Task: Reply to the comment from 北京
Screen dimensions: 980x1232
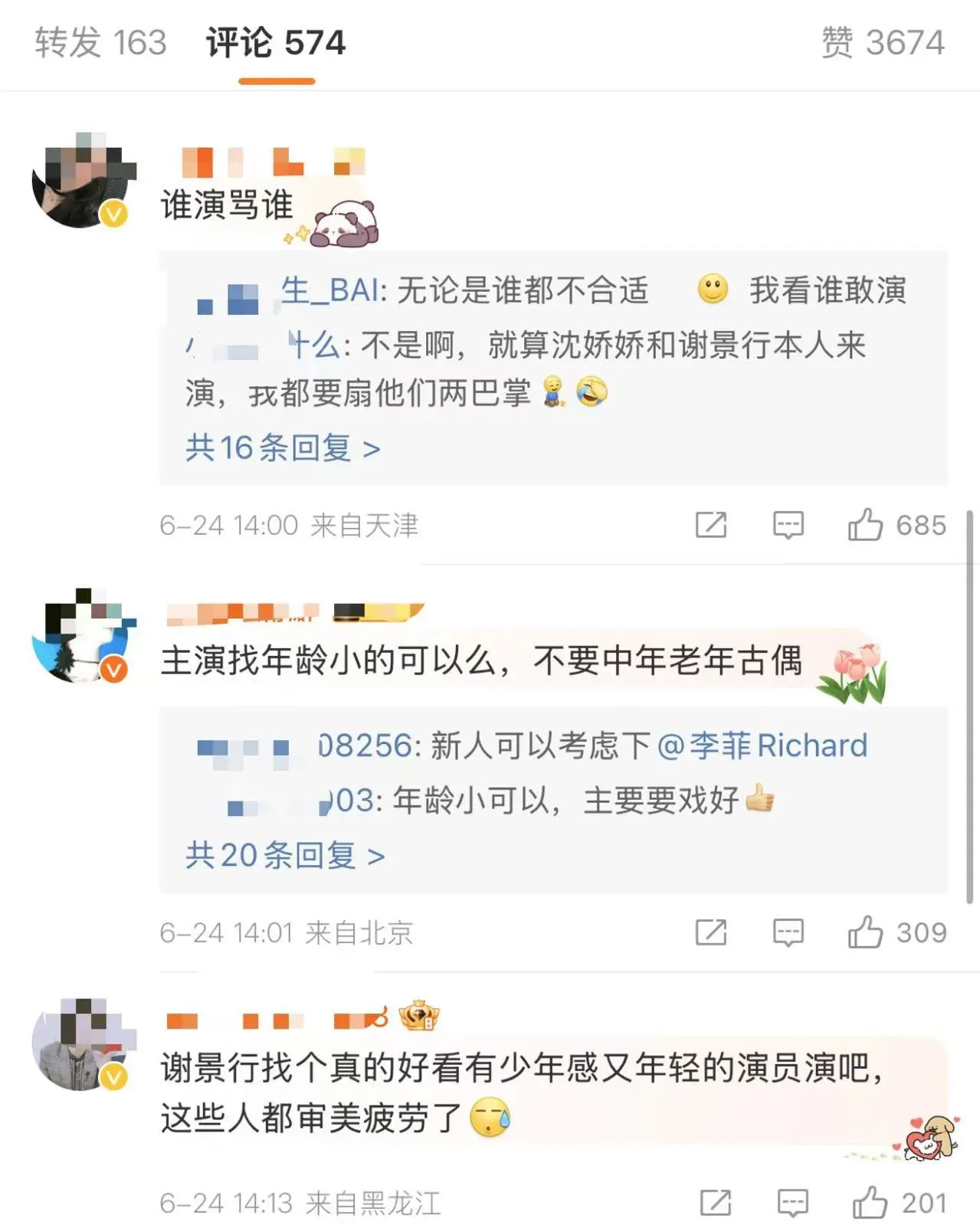Action: click(x=788, y=932)
